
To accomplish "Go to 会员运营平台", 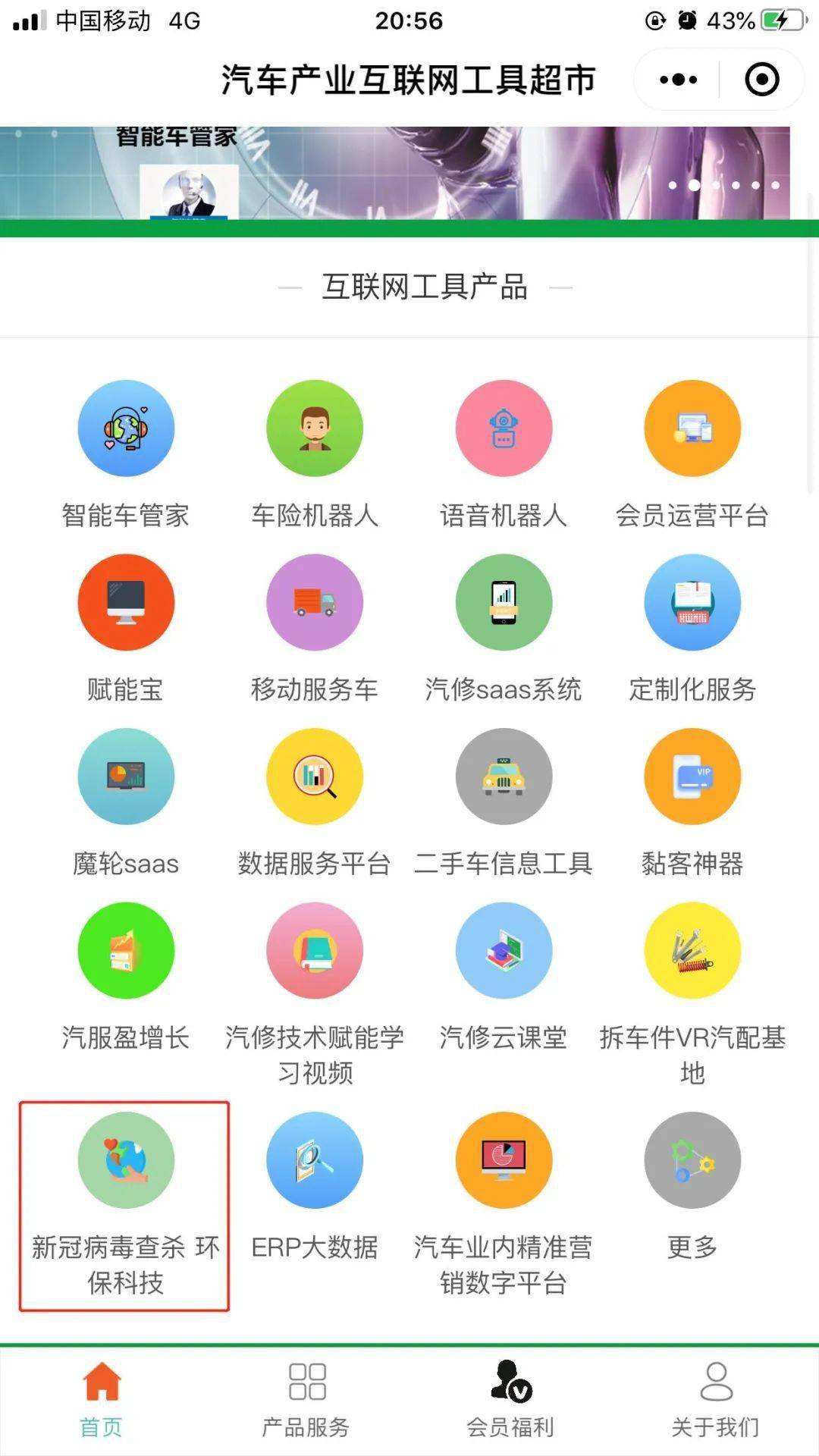I will (x=692, y=429).
